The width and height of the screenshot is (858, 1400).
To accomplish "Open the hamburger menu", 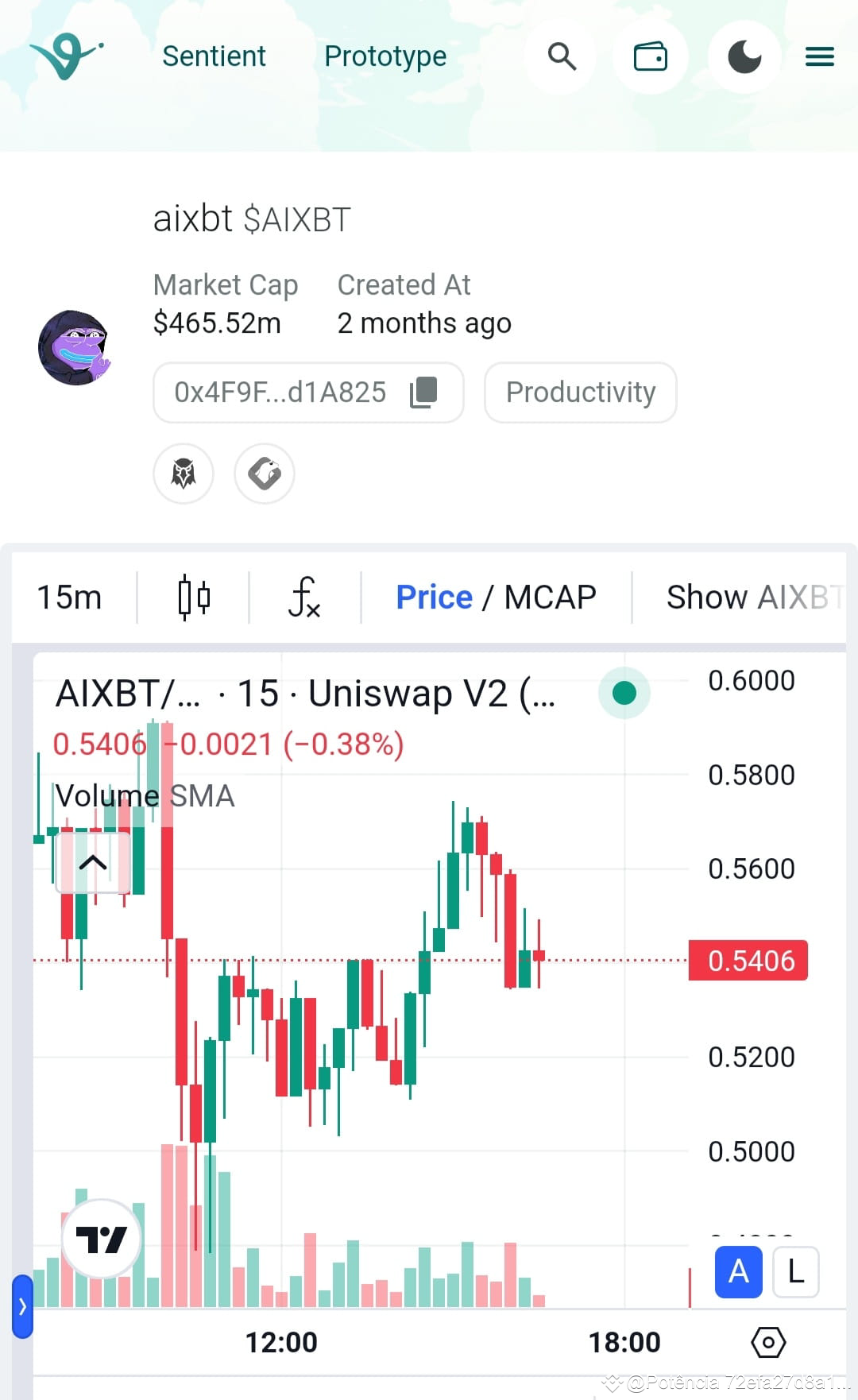I will pos(819,56).
